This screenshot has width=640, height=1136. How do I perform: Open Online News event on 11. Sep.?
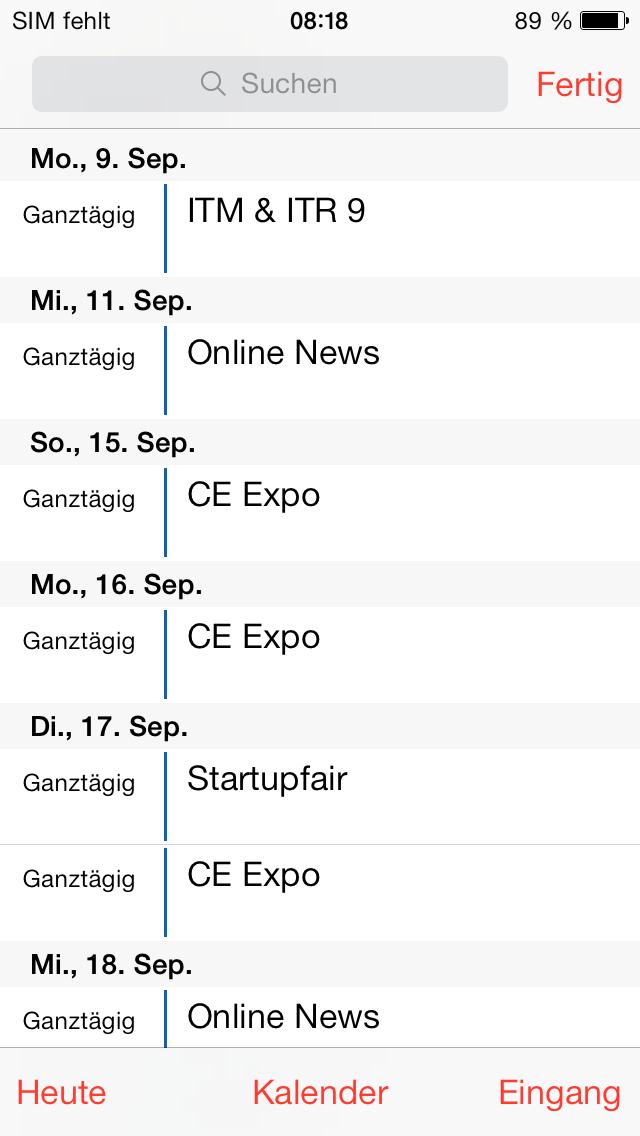320,370
